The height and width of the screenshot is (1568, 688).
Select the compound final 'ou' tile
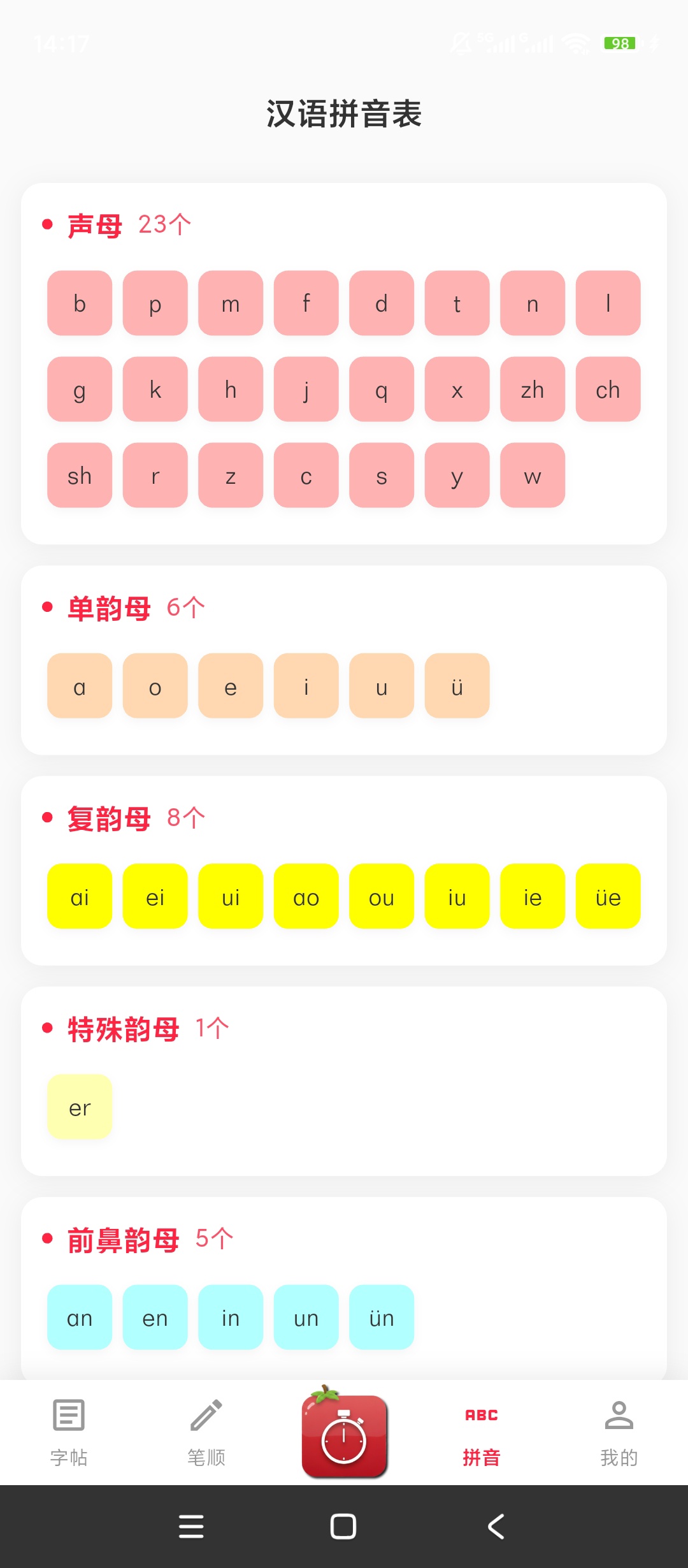click(x=382, y=896)
